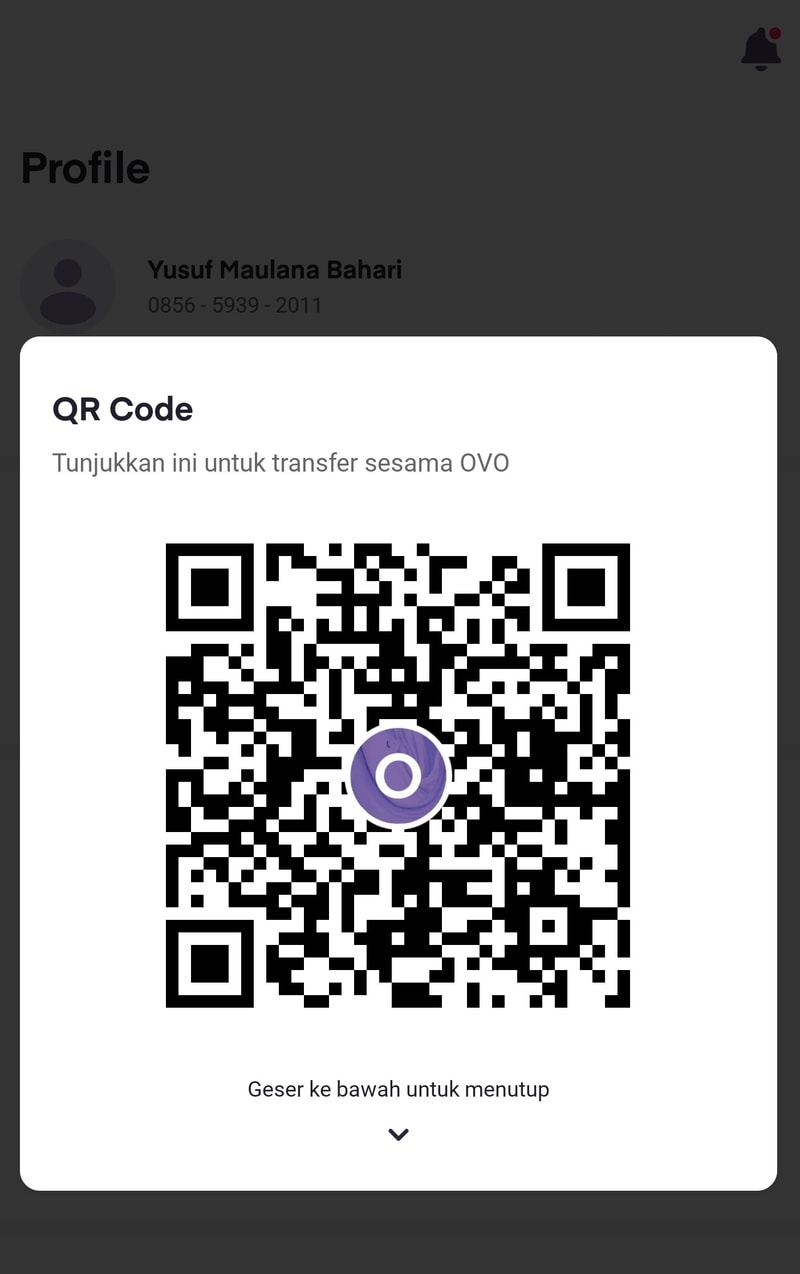Open Yusuf Maulana Bahari's profile row
800x1274 pixels.
pos(274,285)
